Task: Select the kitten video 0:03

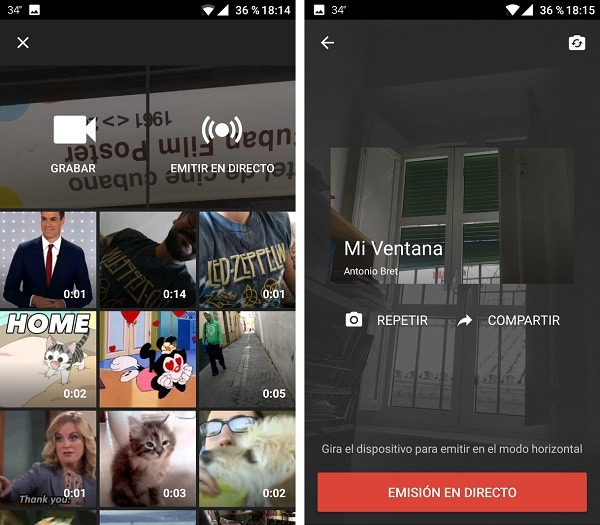Action: coord(147,457)
